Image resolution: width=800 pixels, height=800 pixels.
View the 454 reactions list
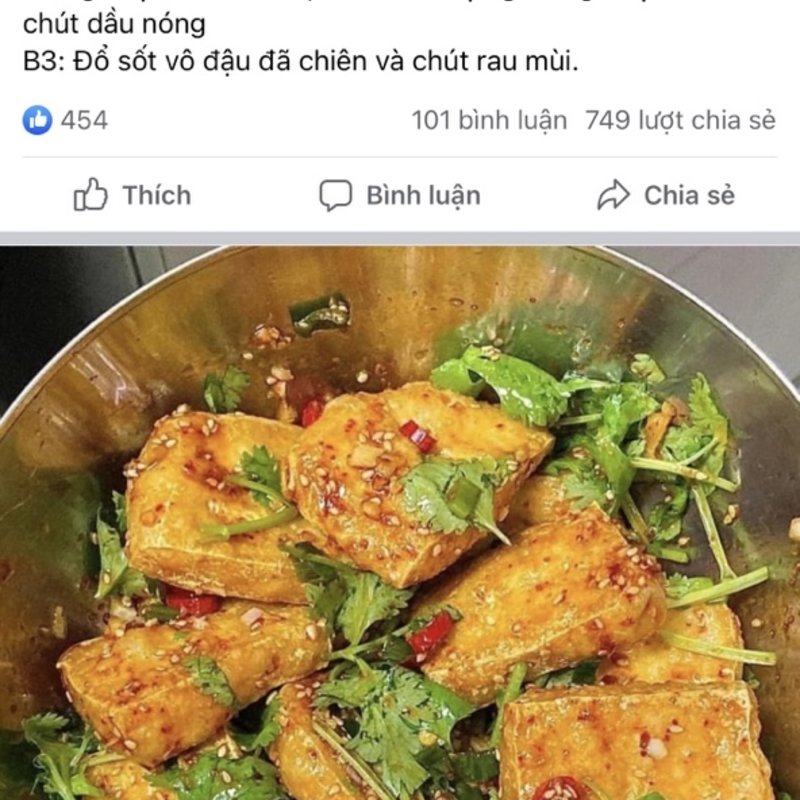pyautogui.click(x=66, y=121)
